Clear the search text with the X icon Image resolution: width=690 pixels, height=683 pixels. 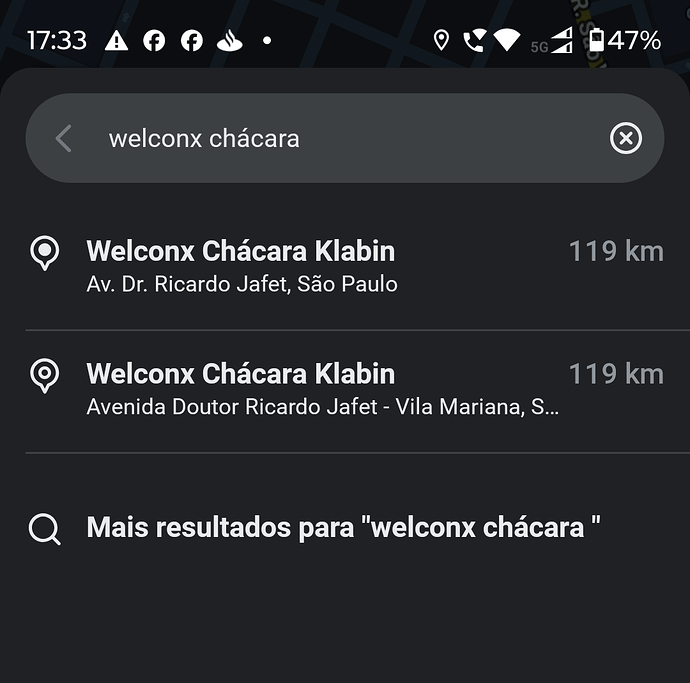[625, 138]
